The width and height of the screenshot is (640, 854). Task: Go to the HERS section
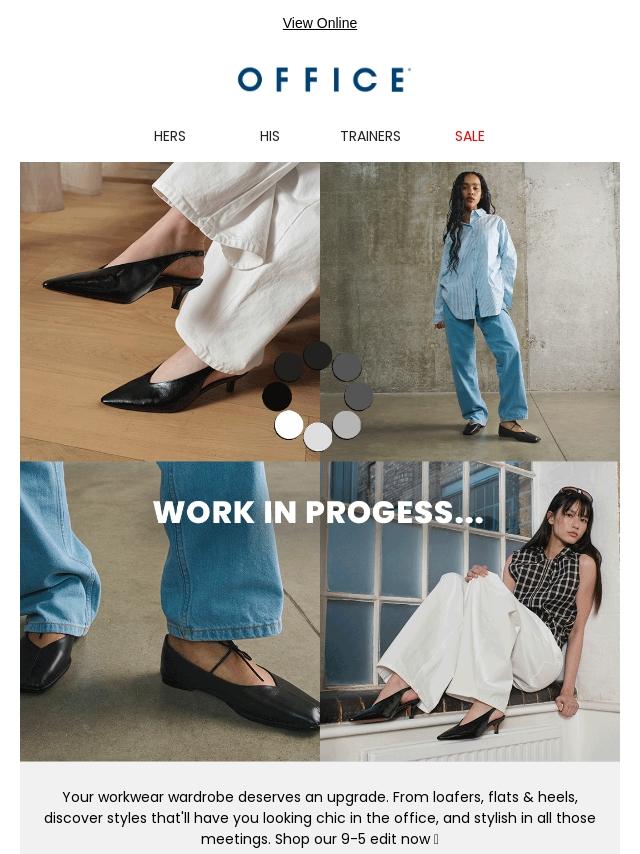(169, 136)
